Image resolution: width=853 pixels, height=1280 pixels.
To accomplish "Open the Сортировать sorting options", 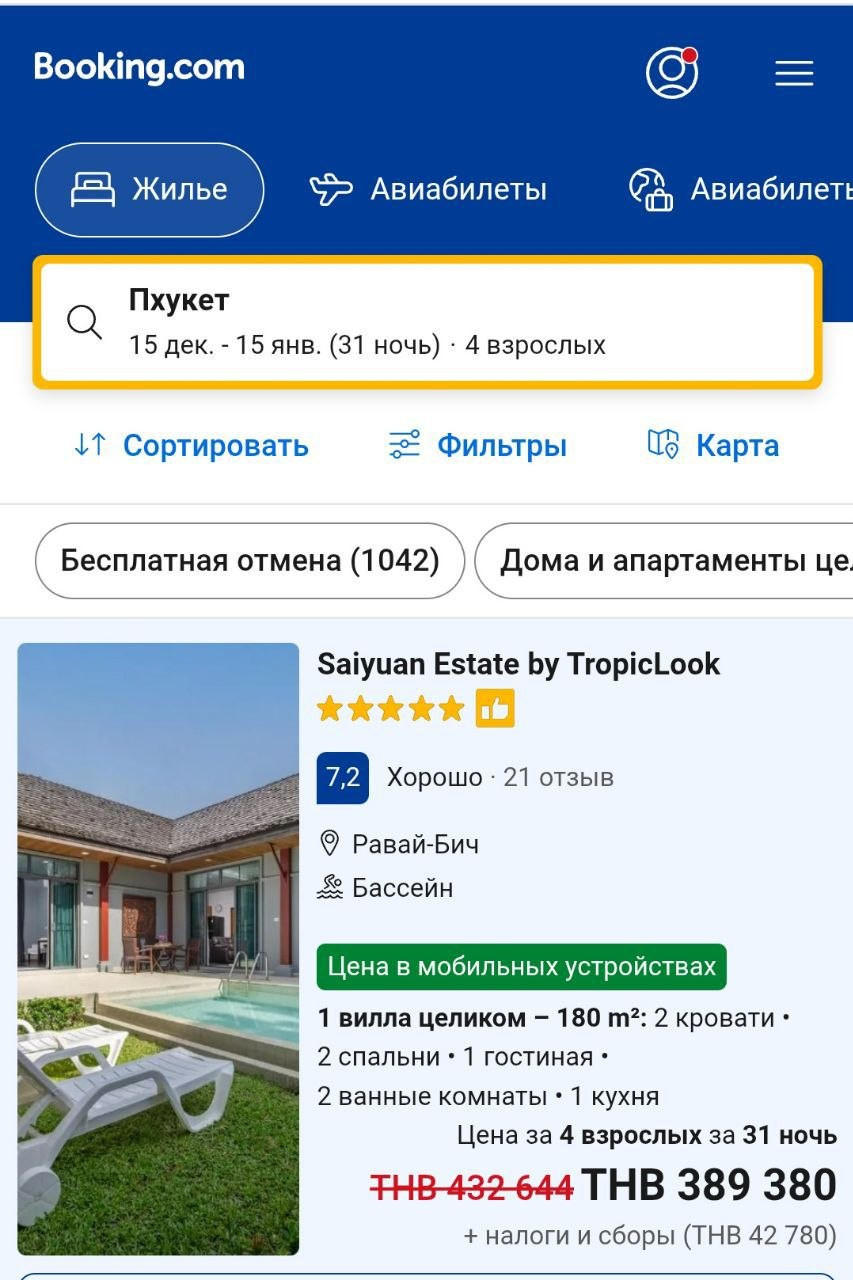I will click(x=191, y=446).
